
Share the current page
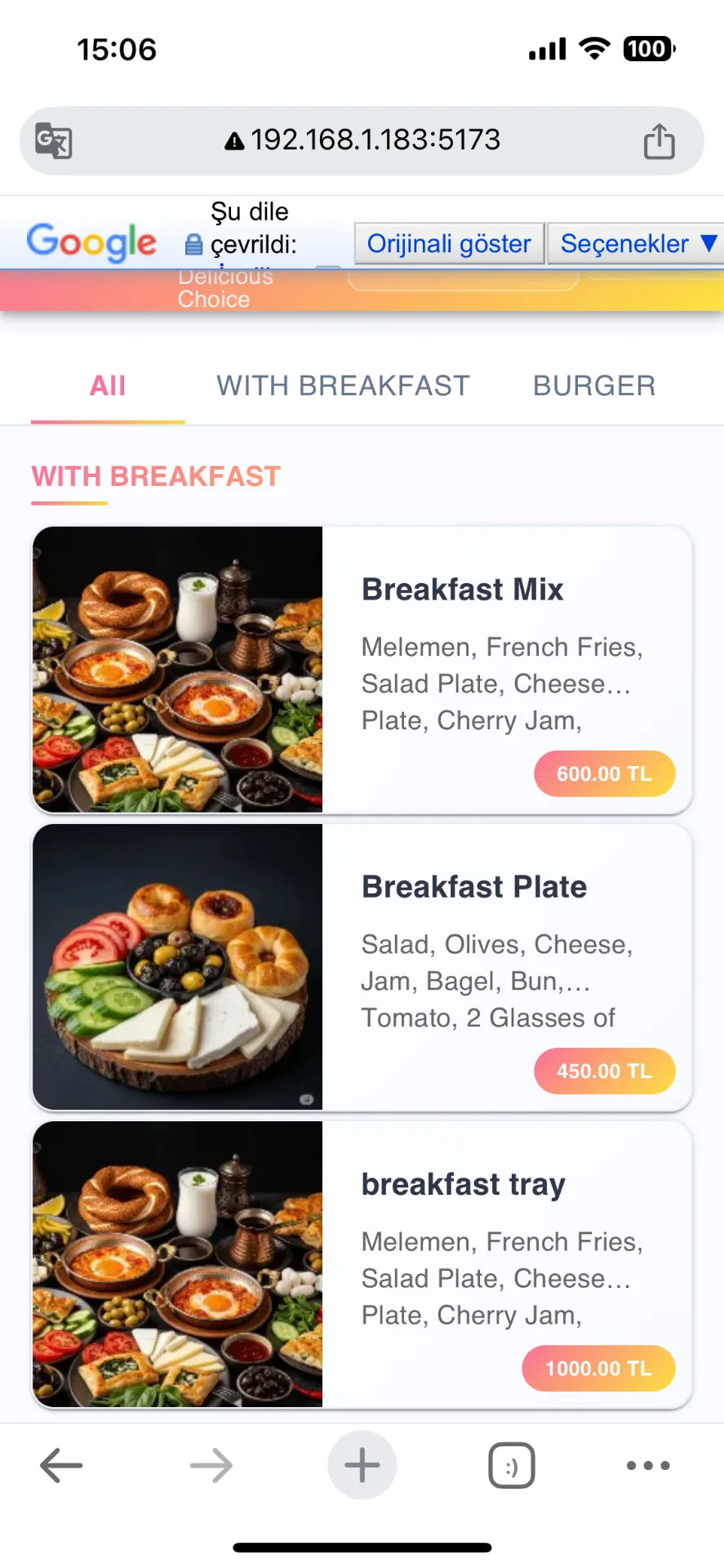pos(659,141)
